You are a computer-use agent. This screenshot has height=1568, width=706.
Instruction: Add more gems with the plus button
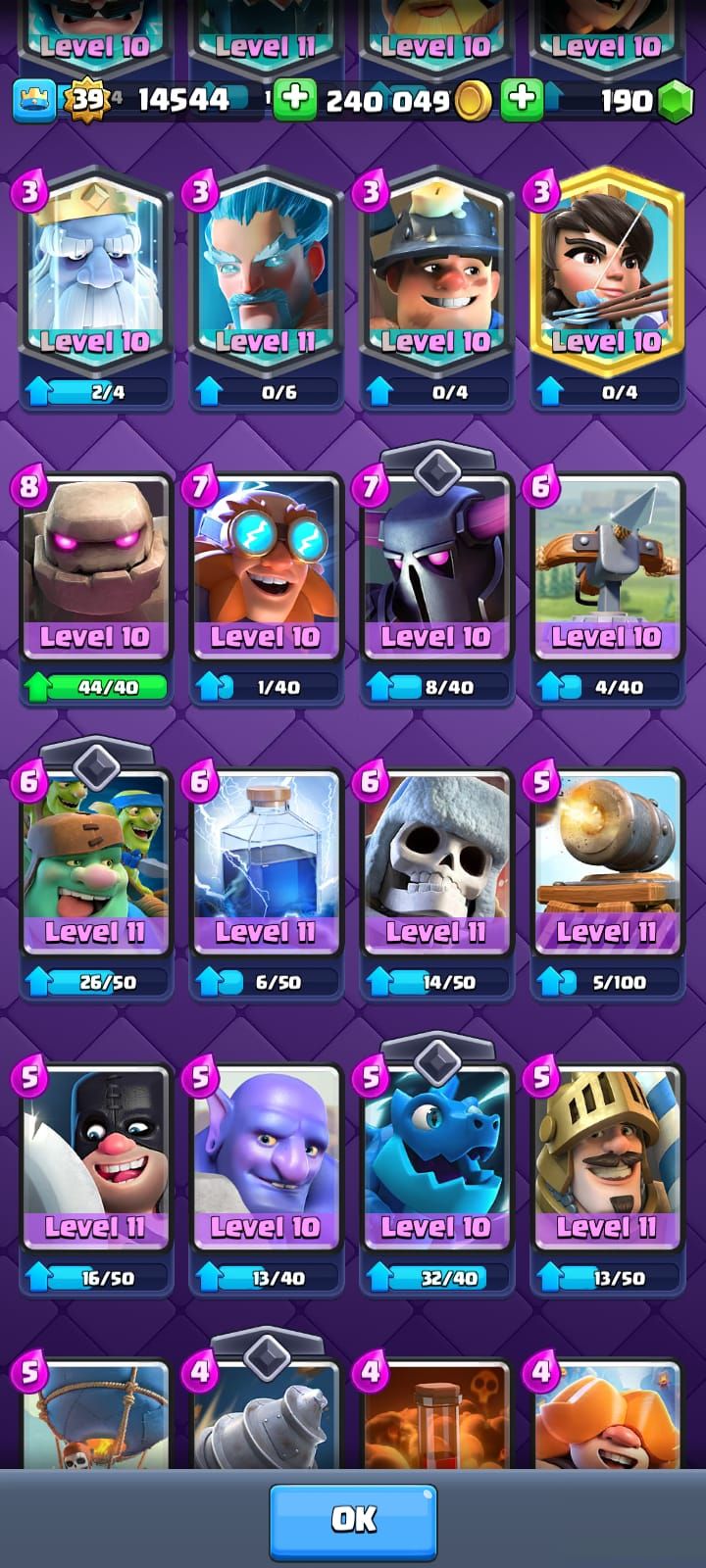pos(523,99)
